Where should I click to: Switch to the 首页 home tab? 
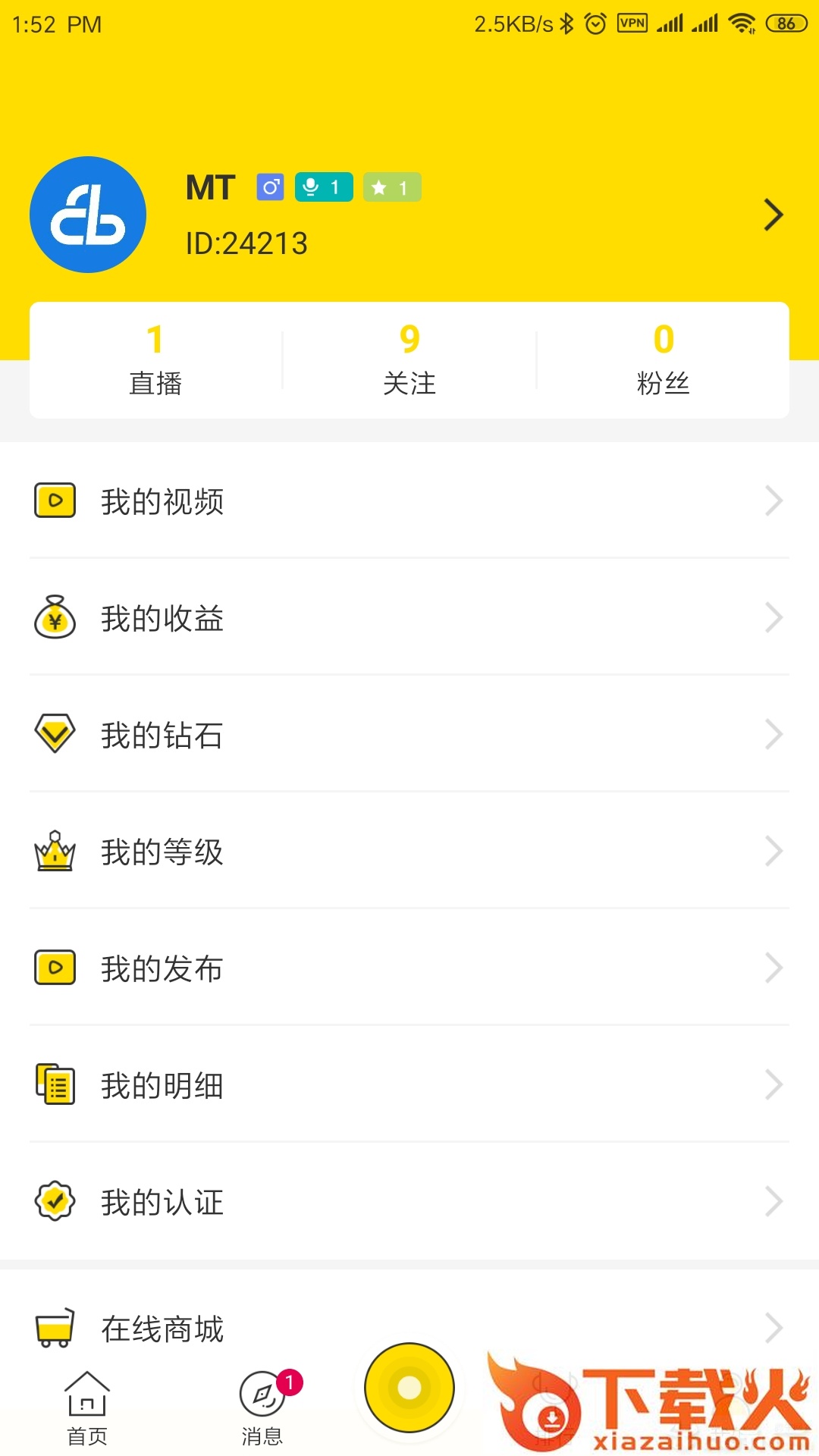click(x=87, y=1409)
